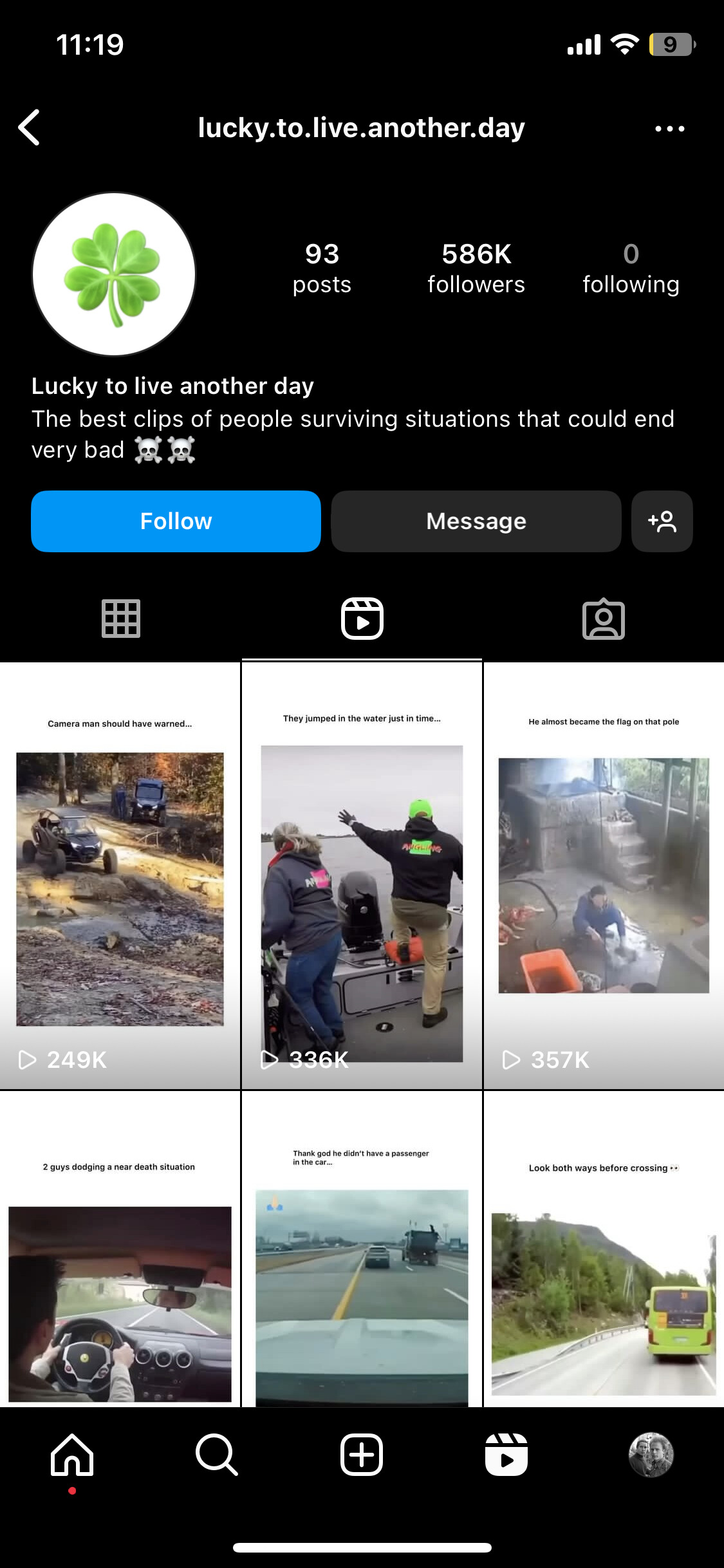This screenshot has height=1568, width=724.
Task: Open 'Look both ways before crossing' reel
Action: pyautogui.click(x=604, y=1249)
